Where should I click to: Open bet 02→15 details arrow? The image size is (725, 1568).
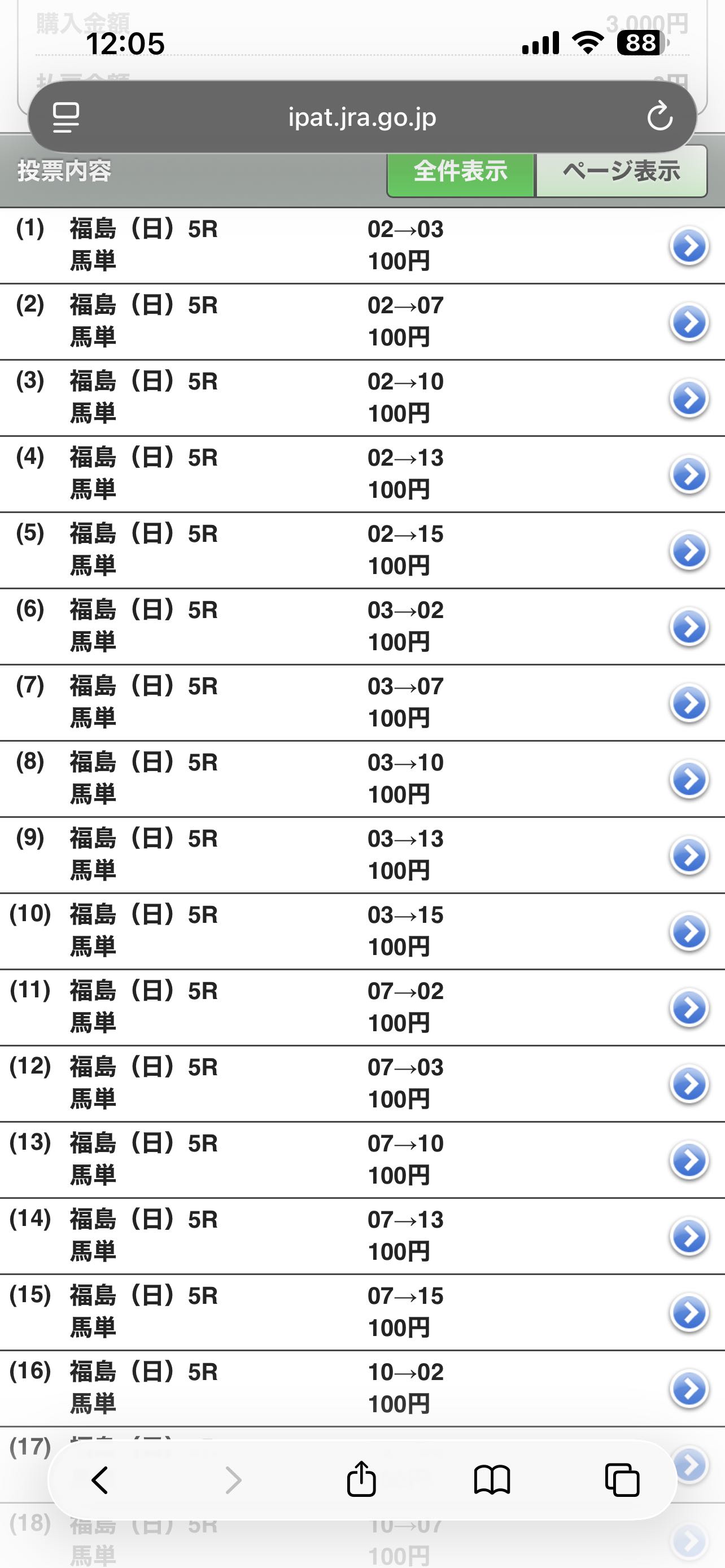689,551
